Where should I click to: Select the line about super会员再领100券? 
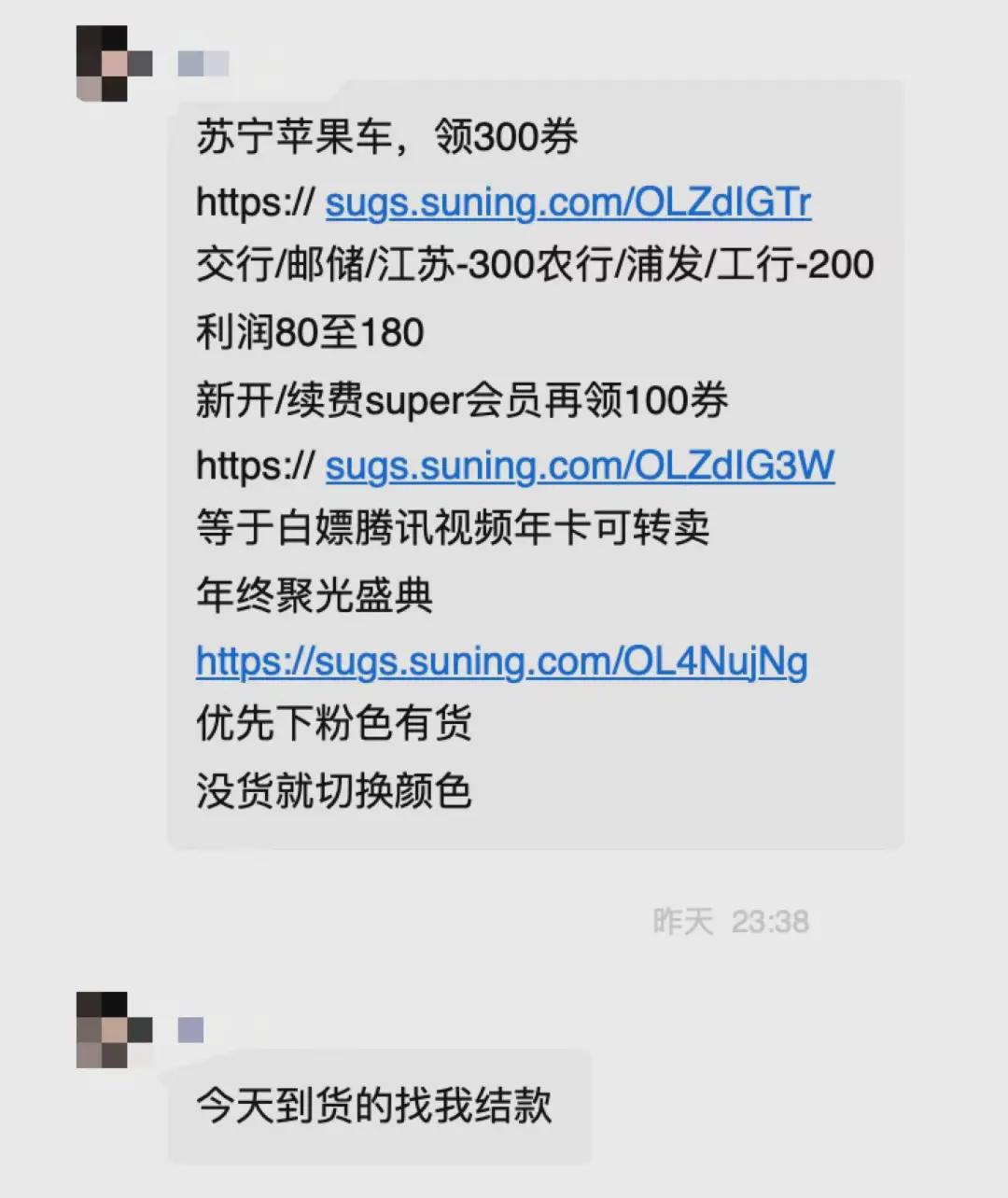(464, 399)
